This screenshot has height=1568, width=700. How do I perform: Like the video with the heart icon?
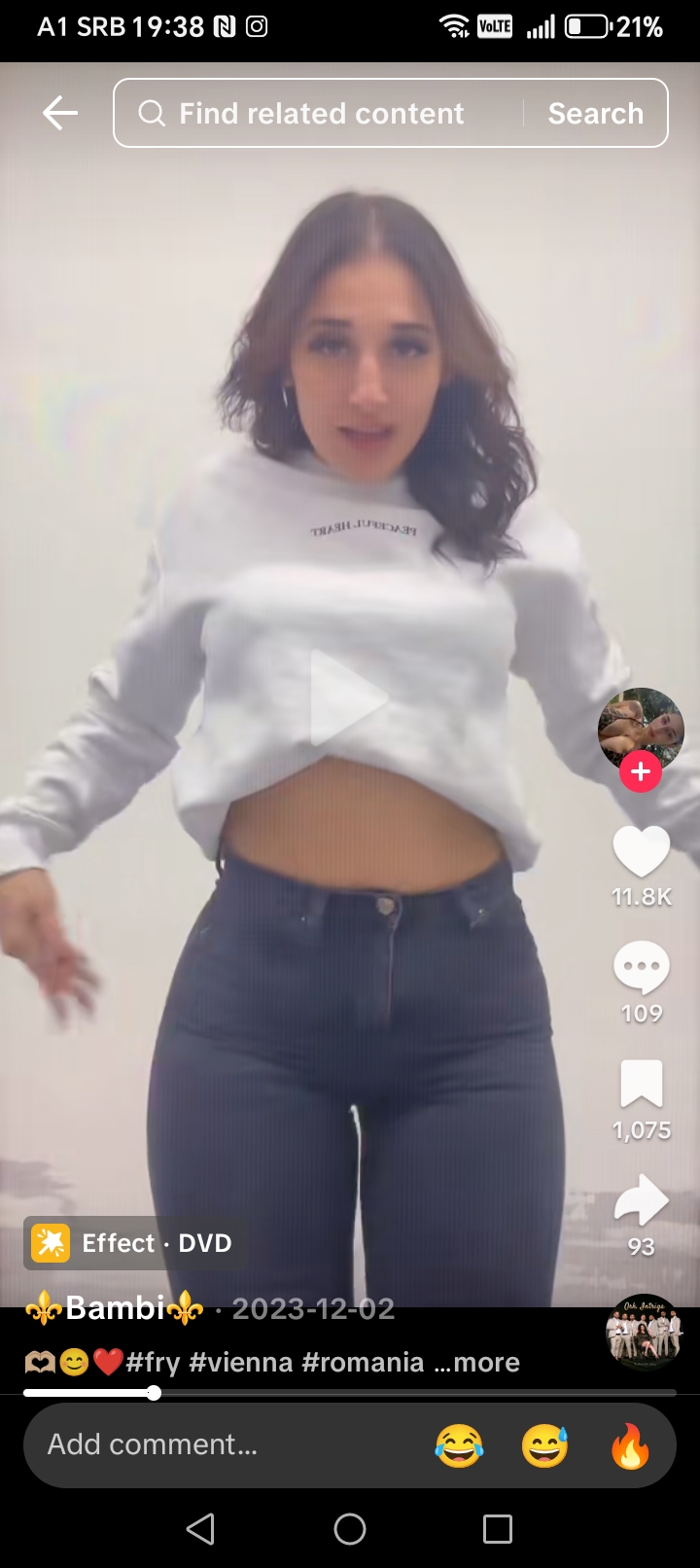pyautogui.click(x=642, y=852)
